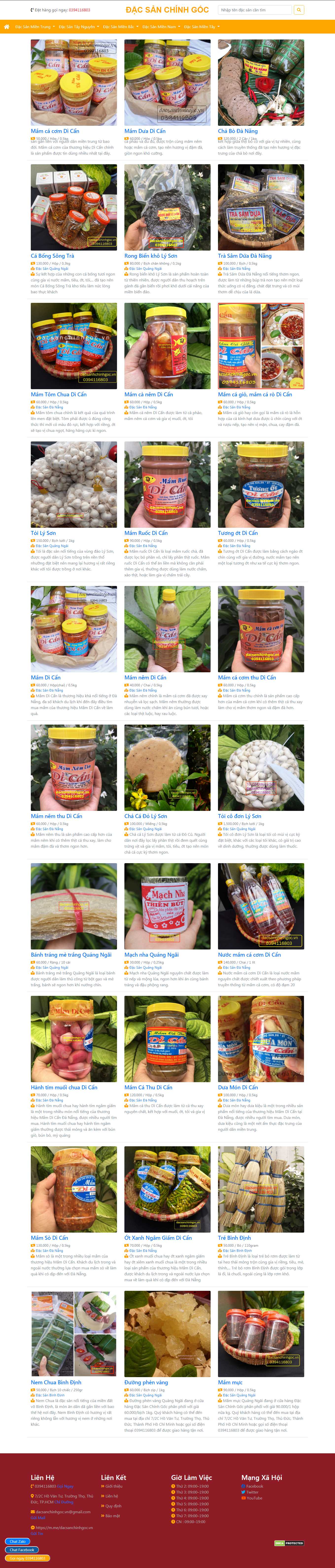The image size is (335, 1568).
Task: Expand the Đặc Sản Miền Bắc dropdown
Action: 120,27
